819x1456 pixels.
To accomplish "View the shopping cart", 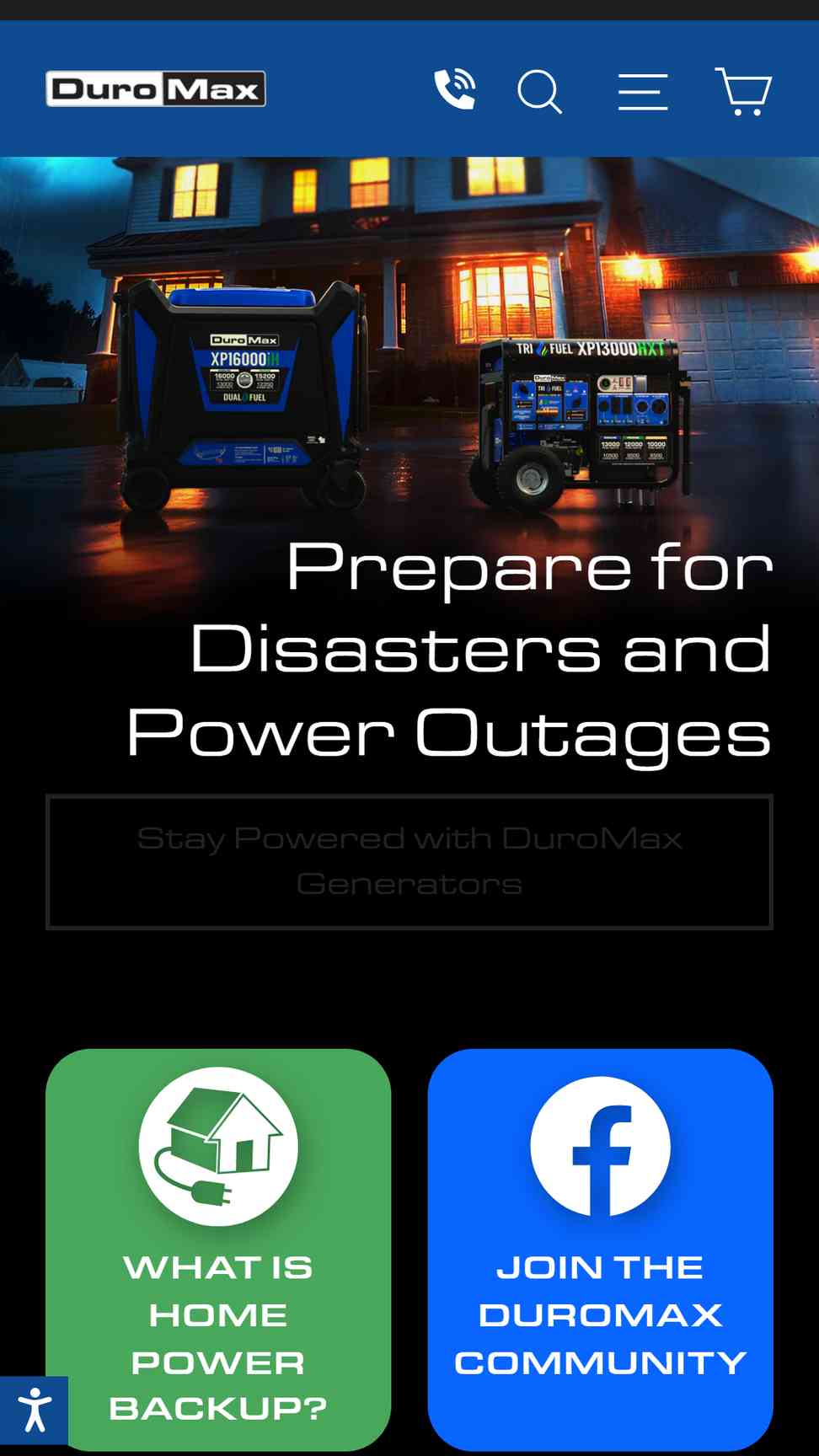I will 743,91.
